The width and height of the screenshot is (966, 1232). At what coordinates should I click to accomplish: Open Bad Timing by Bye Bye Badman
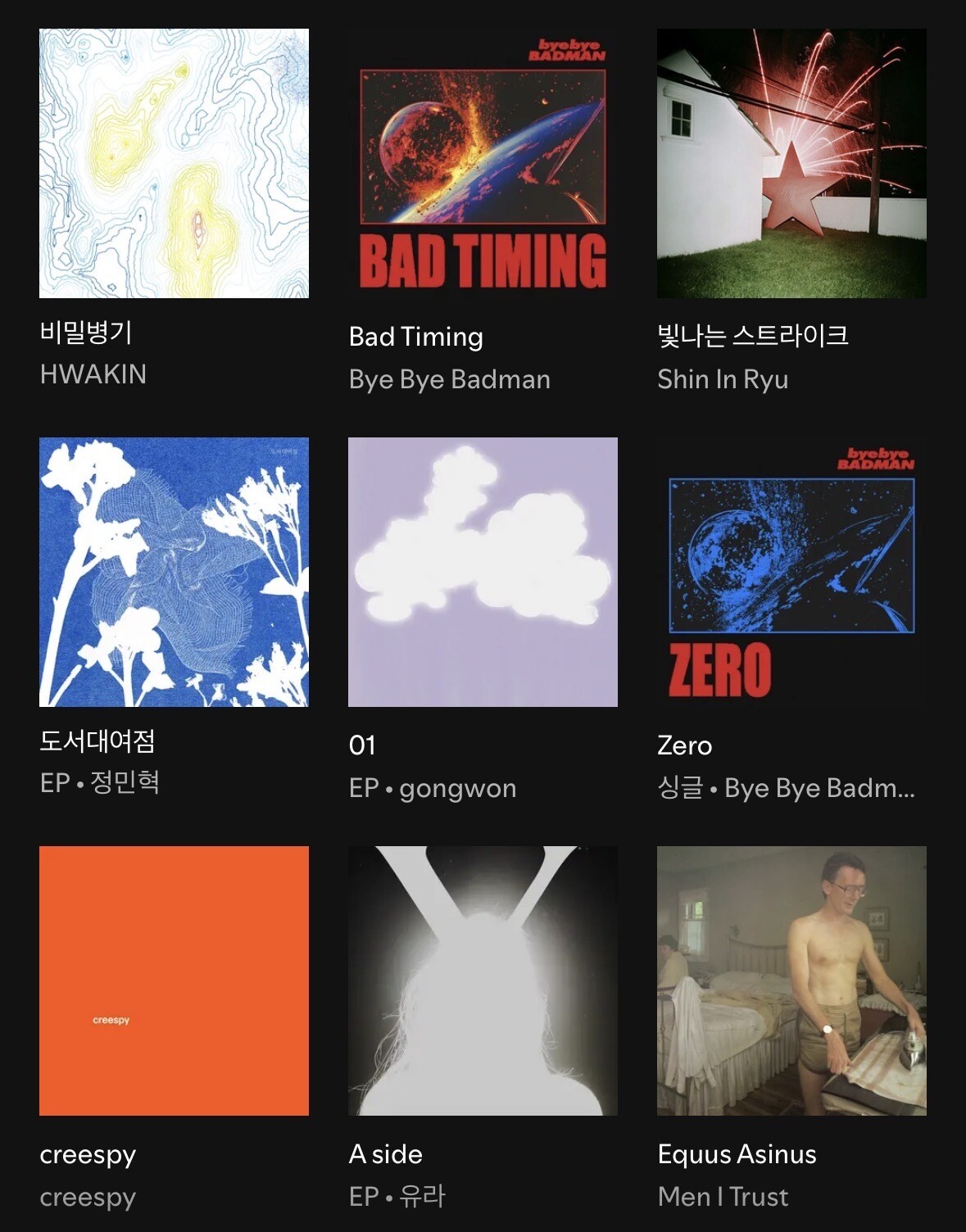point(483,163)
